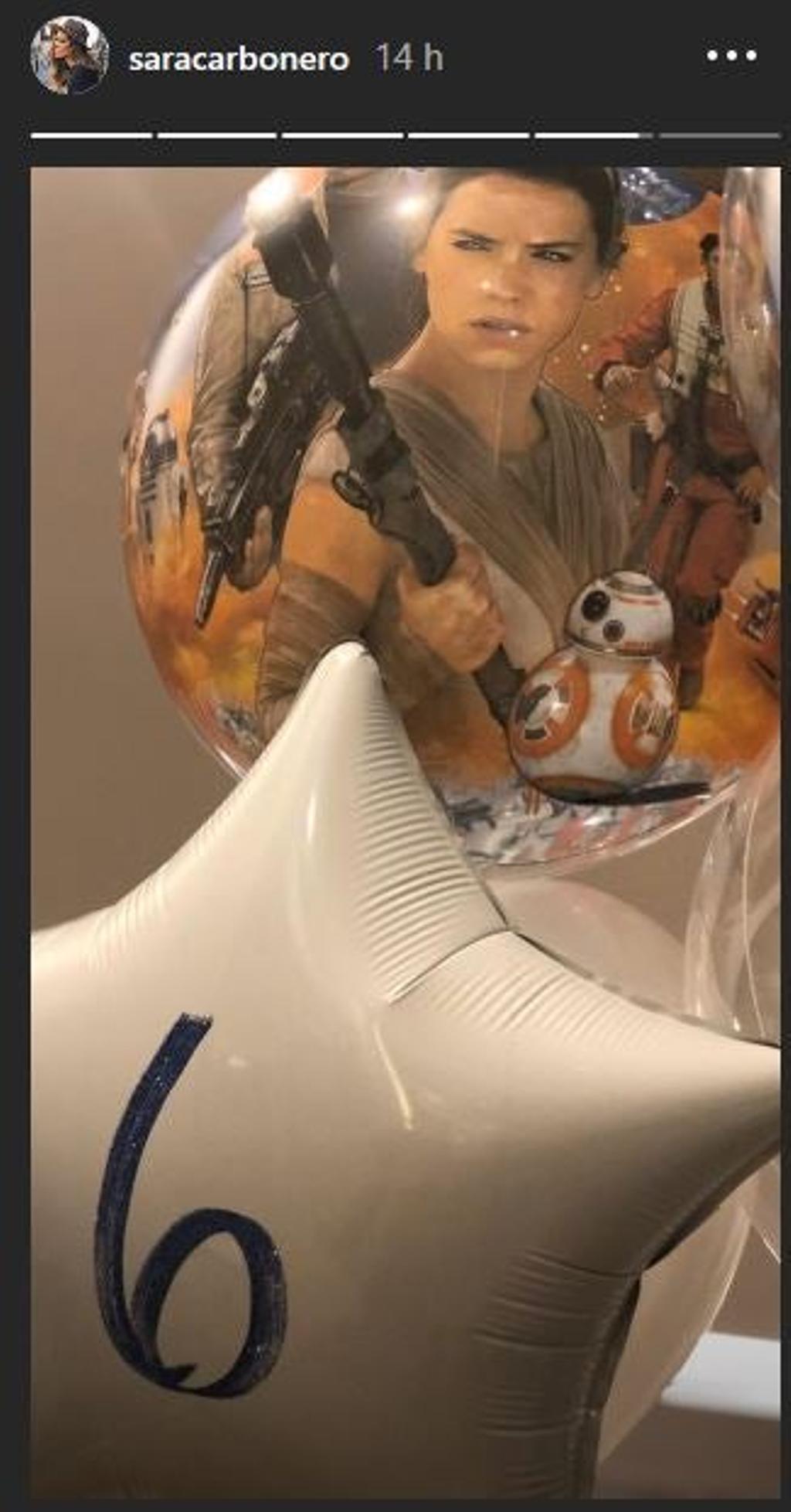Open saracarbonero's profile picture
The height and width of the screenshot is (1512, 791).
pyautogui.click(x=69, y=56)
